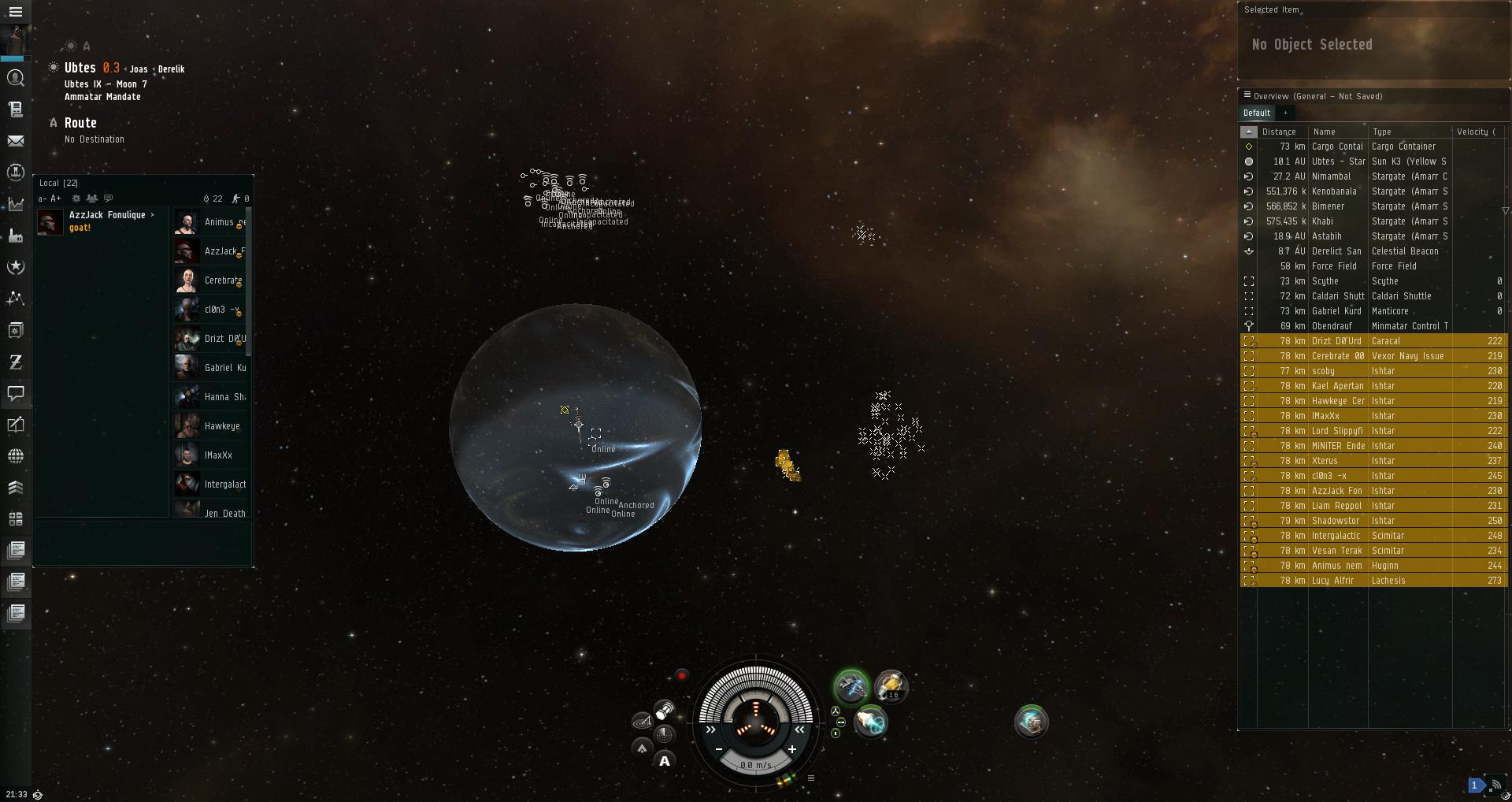Image resolution: width=1512 pixels, height=802 pixels.
Task: Open IMaxXx in the Local member list
Action: 217,455
